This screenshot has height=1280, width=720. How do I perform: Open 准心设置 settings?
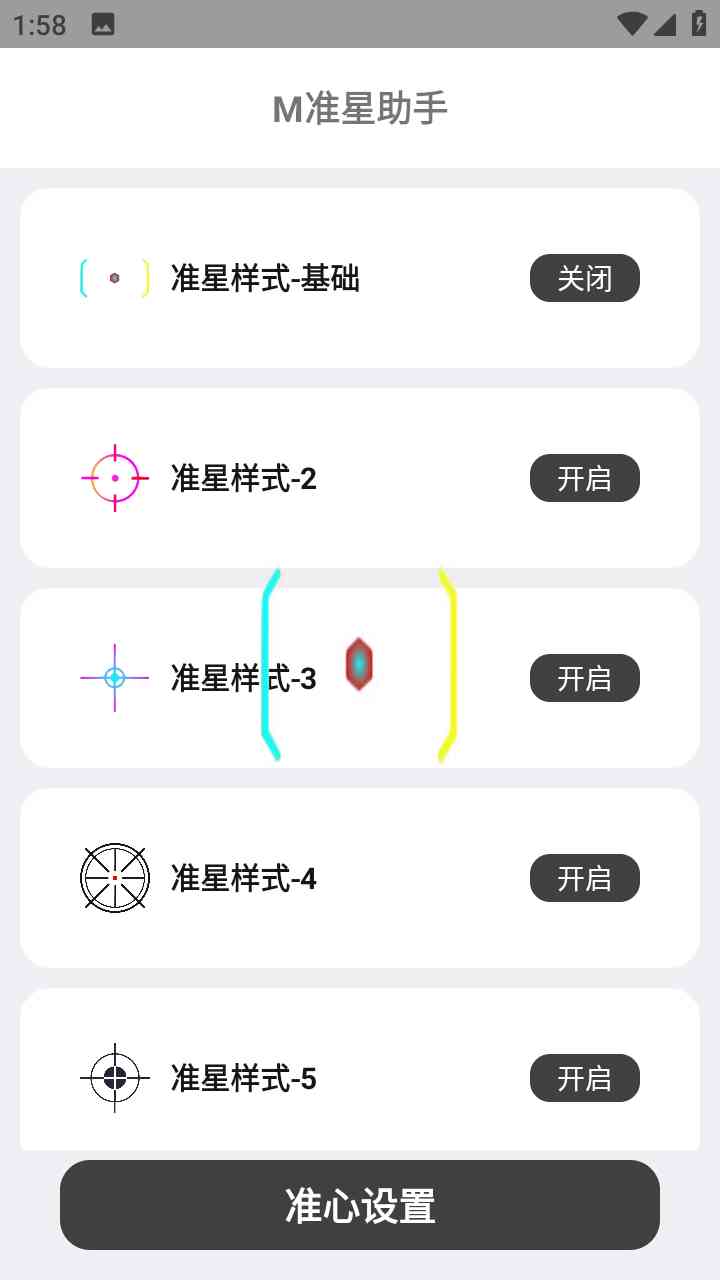pyautogui.click(x=360, y=1205)
